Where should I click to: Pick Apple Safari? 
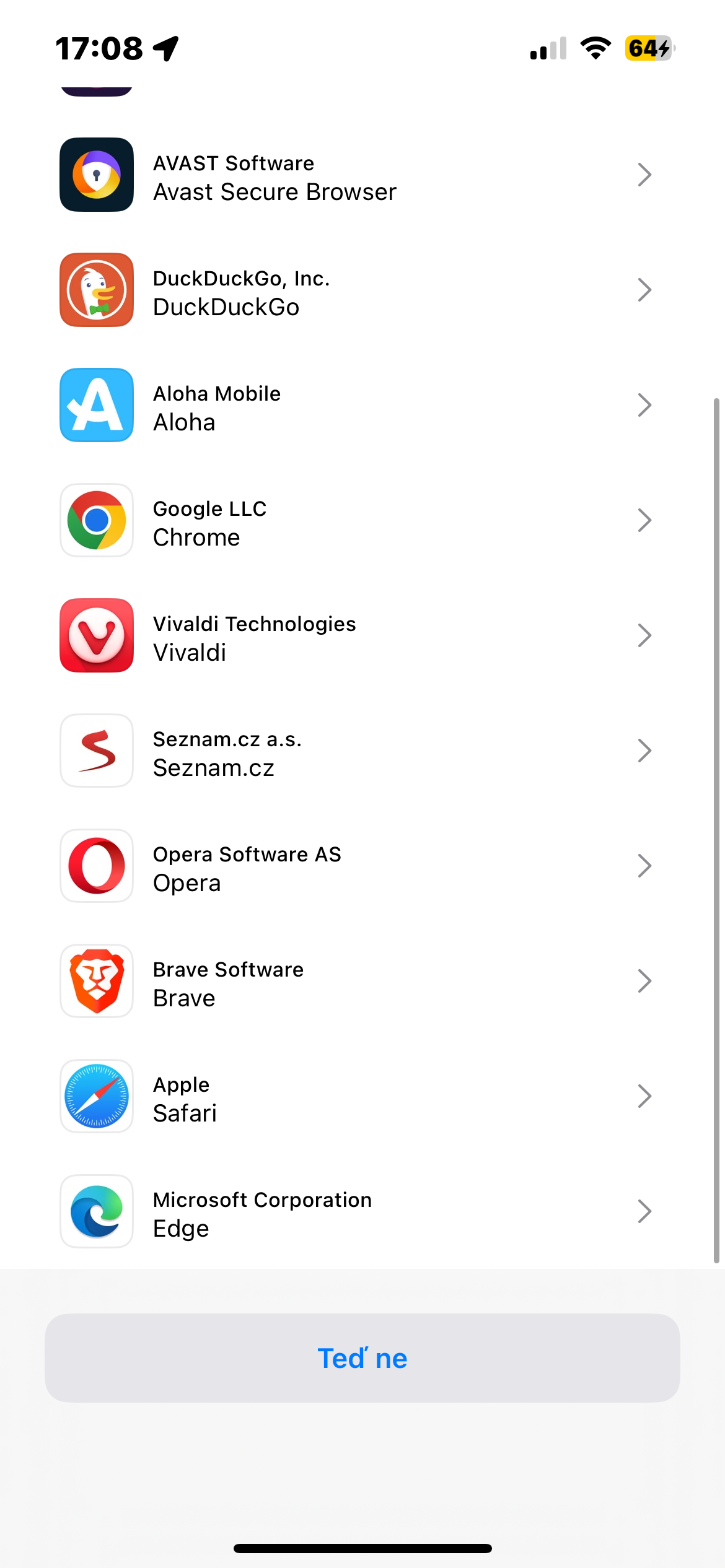point(362,1097)
